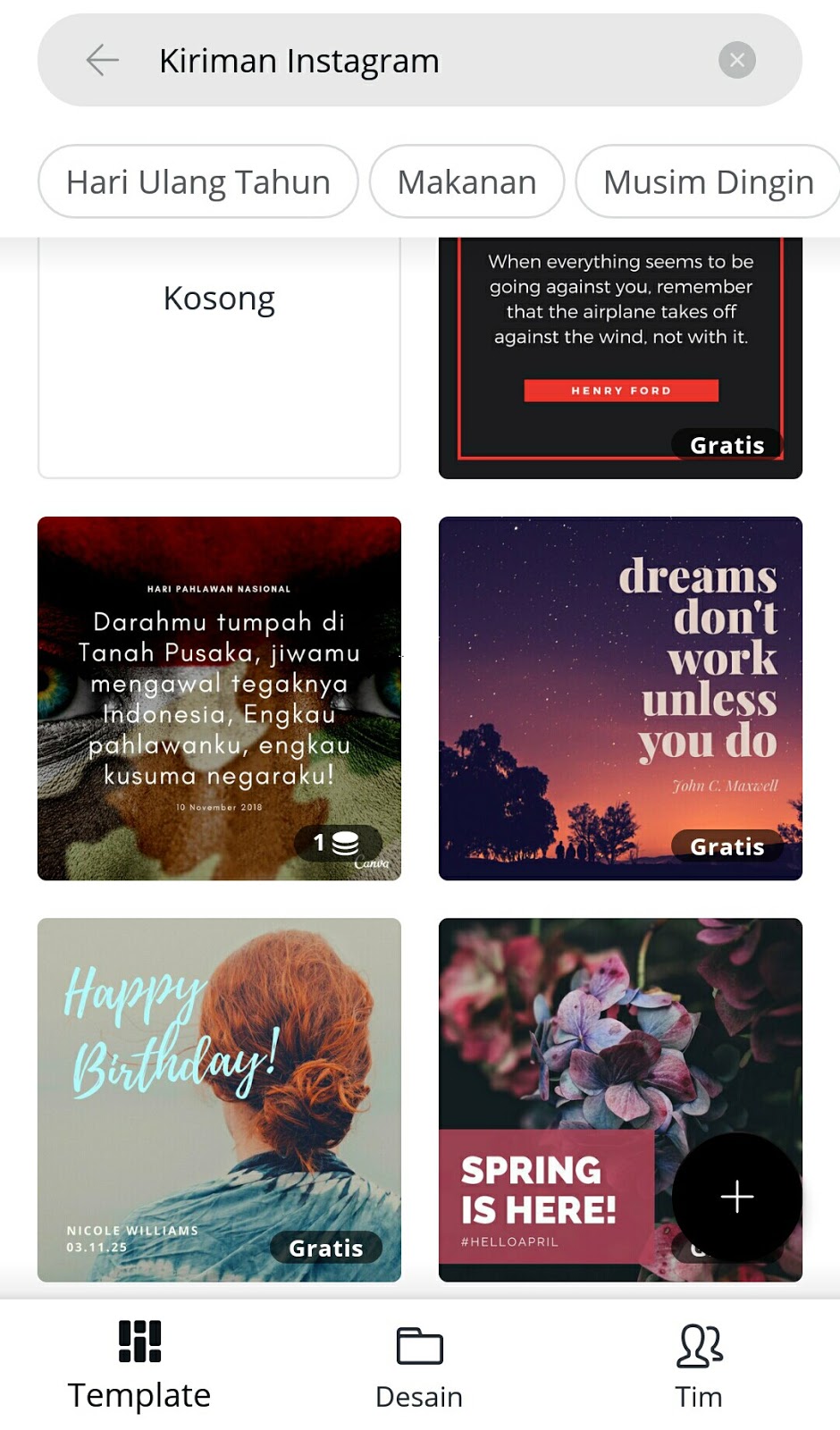The height and width of the screenshot is (1430, 840).
Task: Open Tim via the people icon
Action: coord(700,1342)
